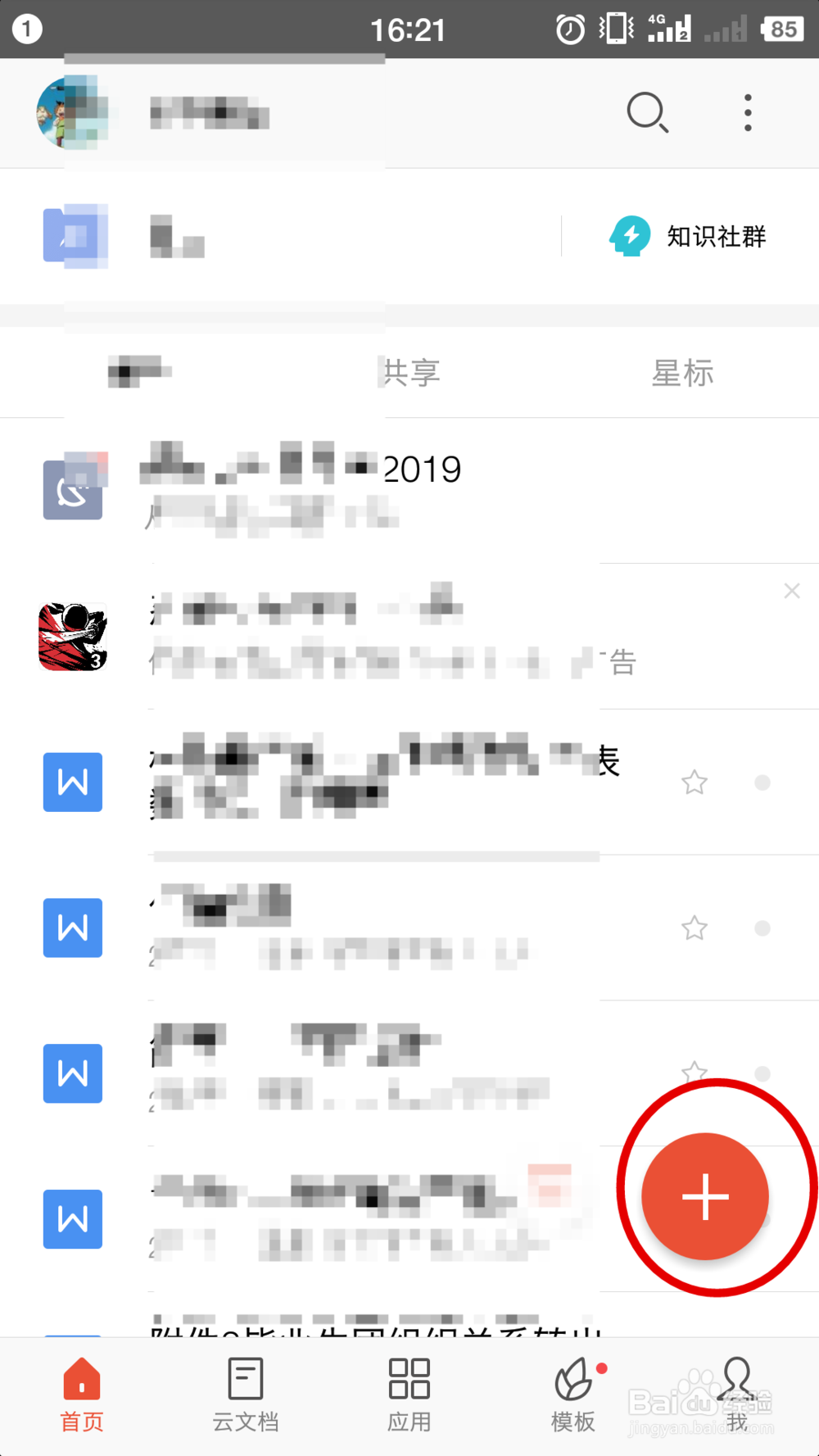The width and height of the screenshot is (819, 1456).
Task: Tap the gray dot beside the starred document
Action: pos(762,782)
